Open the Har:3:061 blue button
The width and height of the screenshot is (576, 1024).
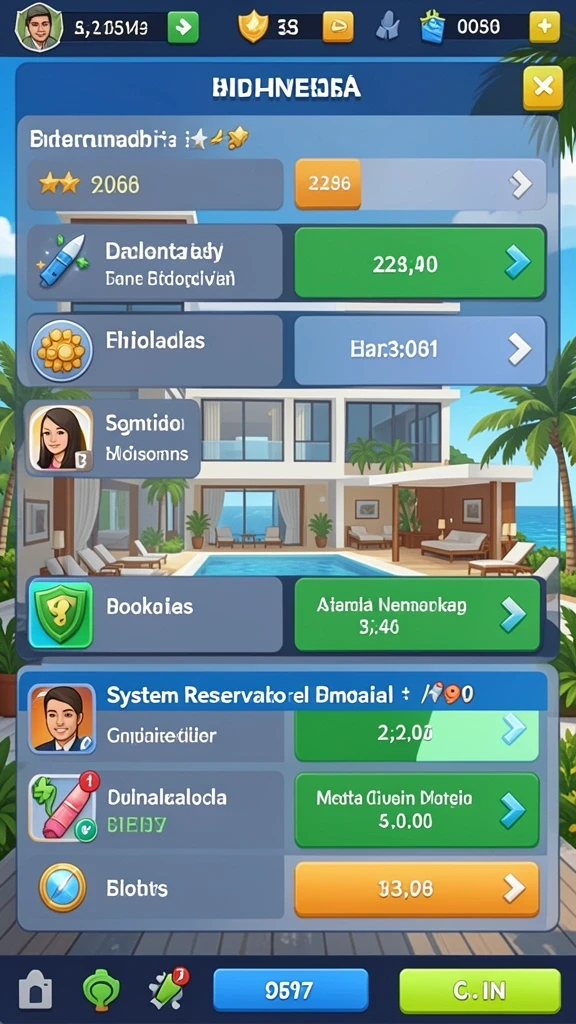[420, 349]
